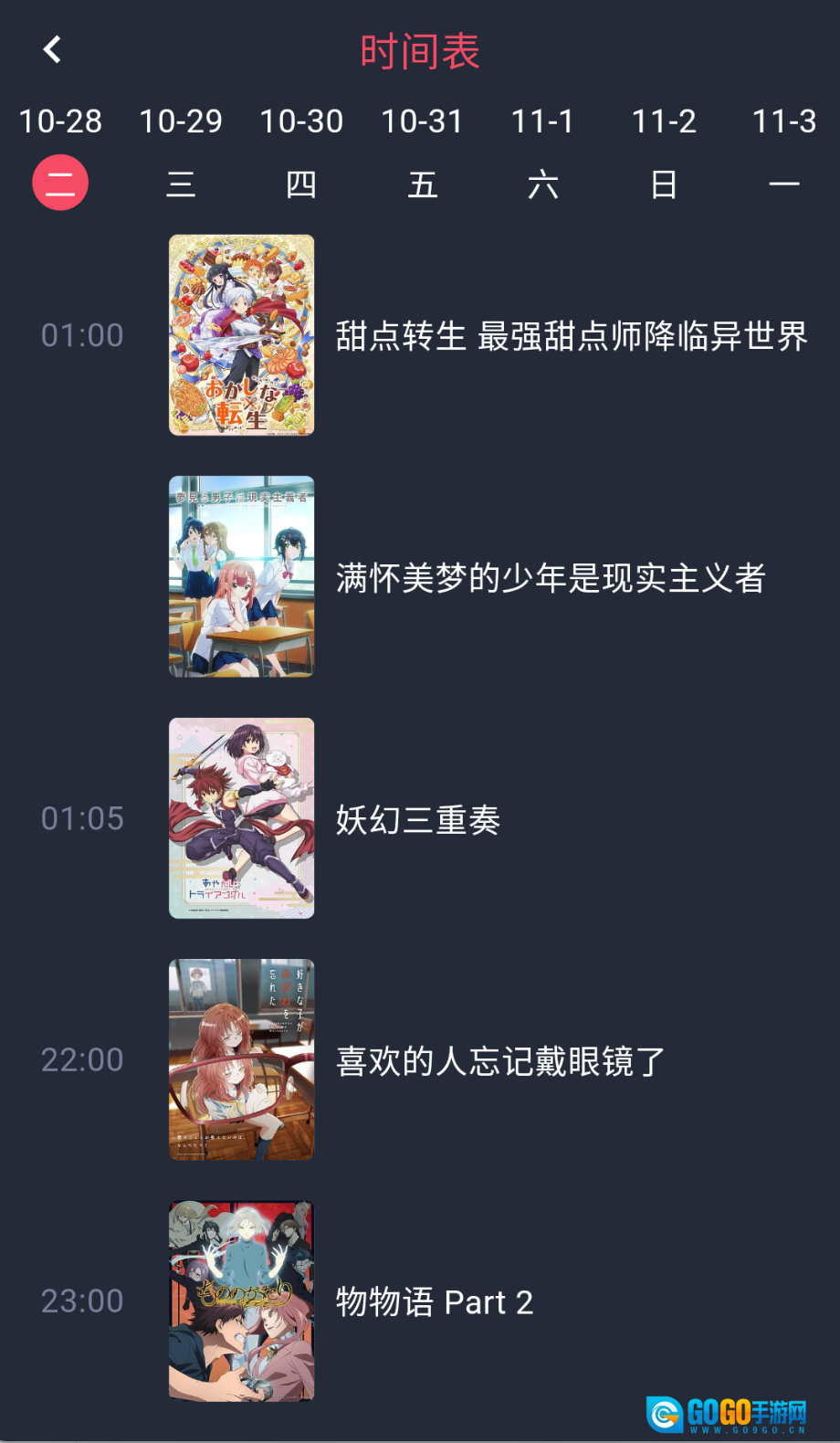The height and width of the screenshot is (1443, 840).
Task: Select the highlighted 二 (Tuesday) circle icon
Action: [x=60, y=182]
